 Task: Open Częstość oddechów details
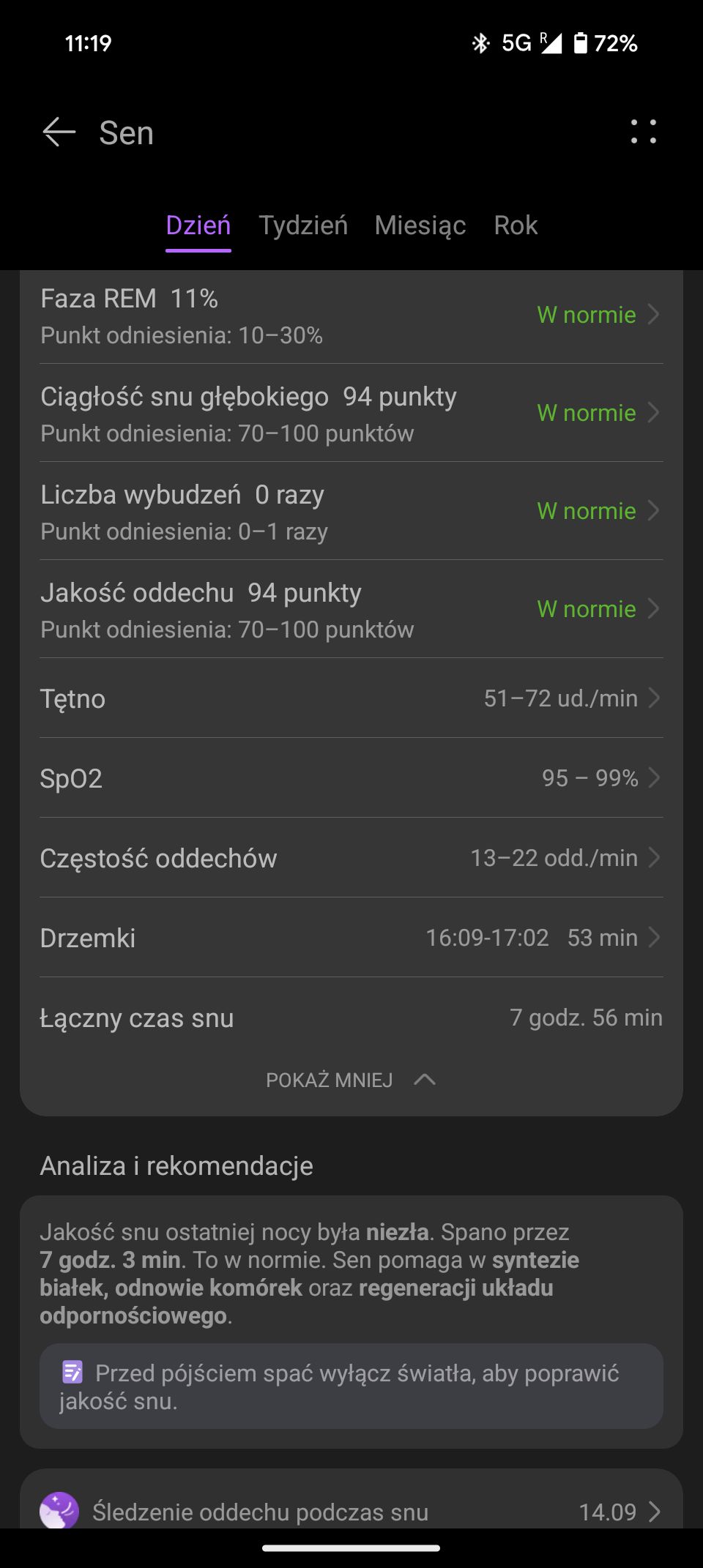[x=351, y=858]
